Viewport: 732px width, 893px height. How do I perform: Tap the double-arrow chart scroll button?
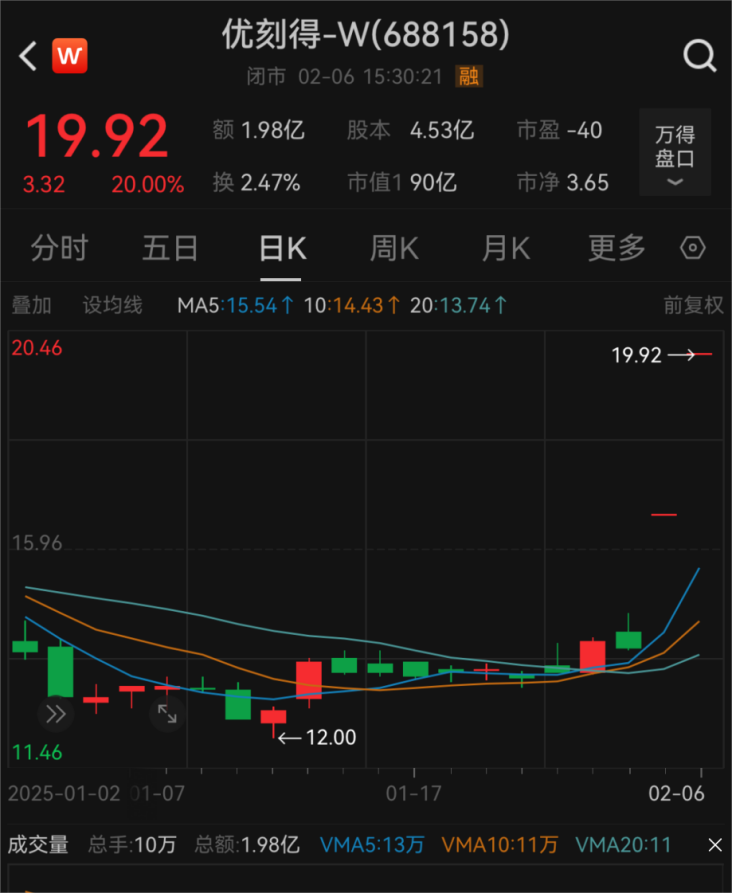[x=55, y=714]
